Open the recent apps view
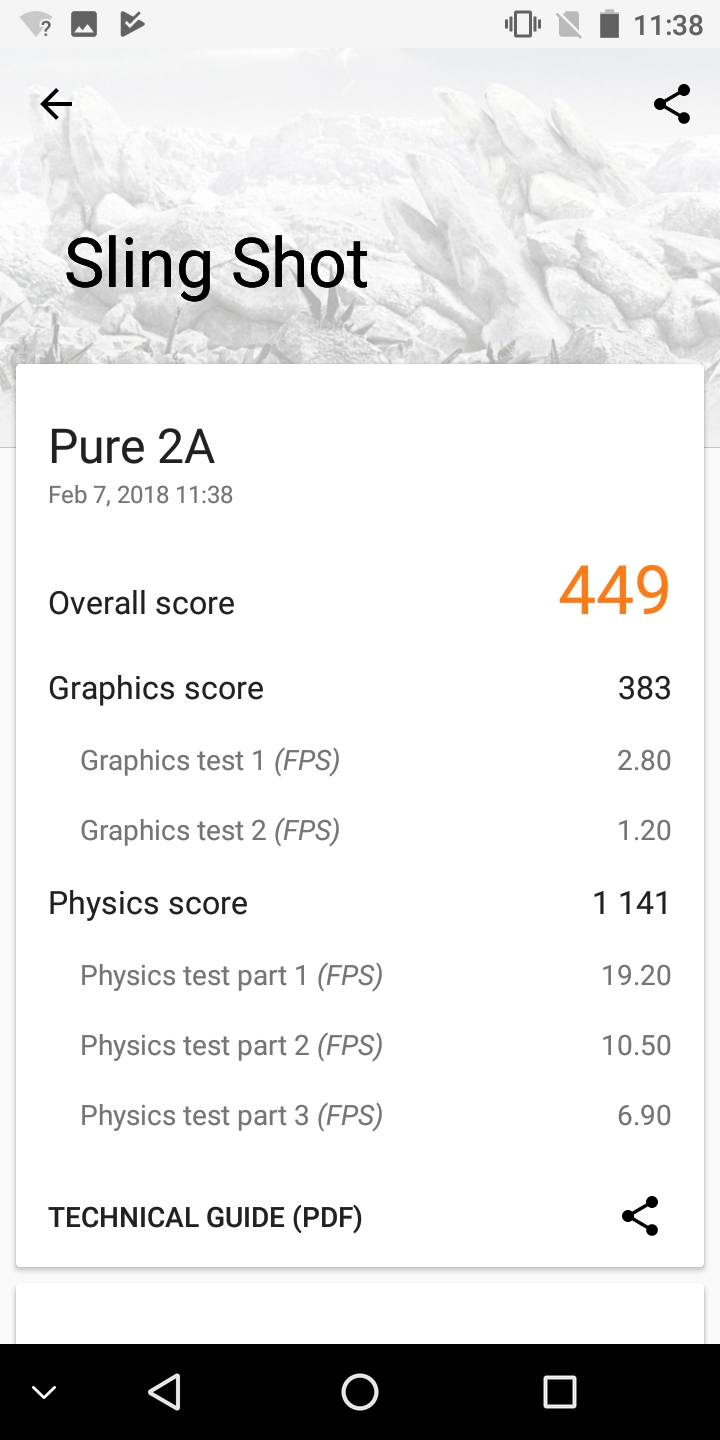720x1440 pixels. pos(559,1392)
